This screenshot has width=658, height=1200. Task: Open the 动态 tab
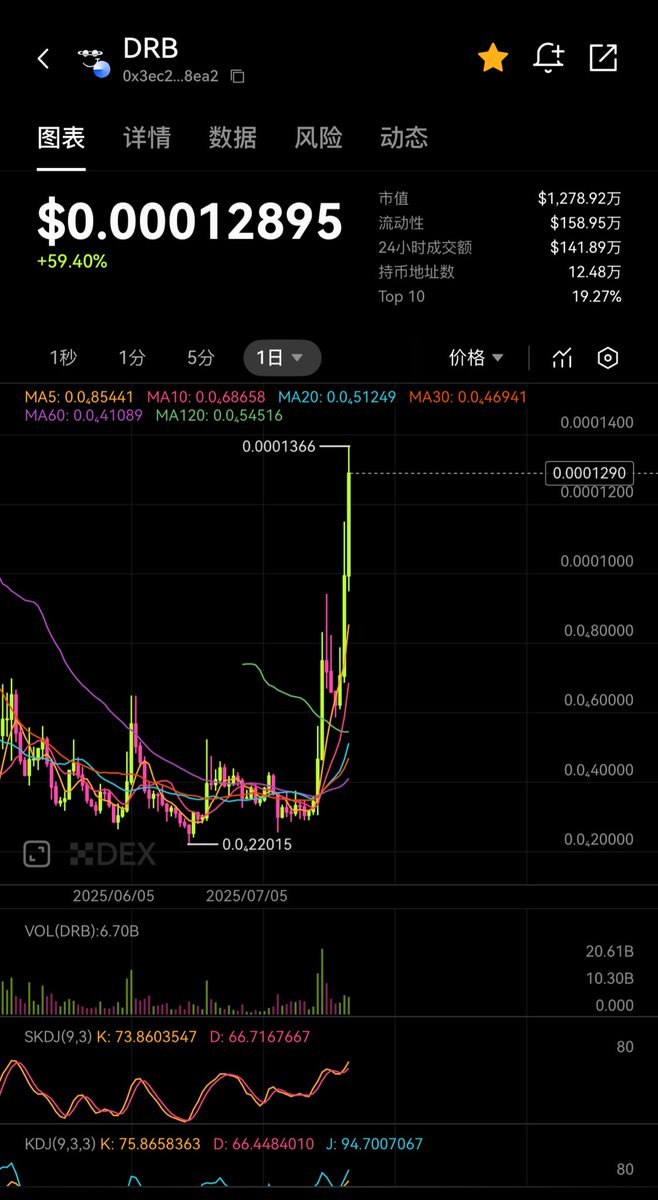[404, 138]
